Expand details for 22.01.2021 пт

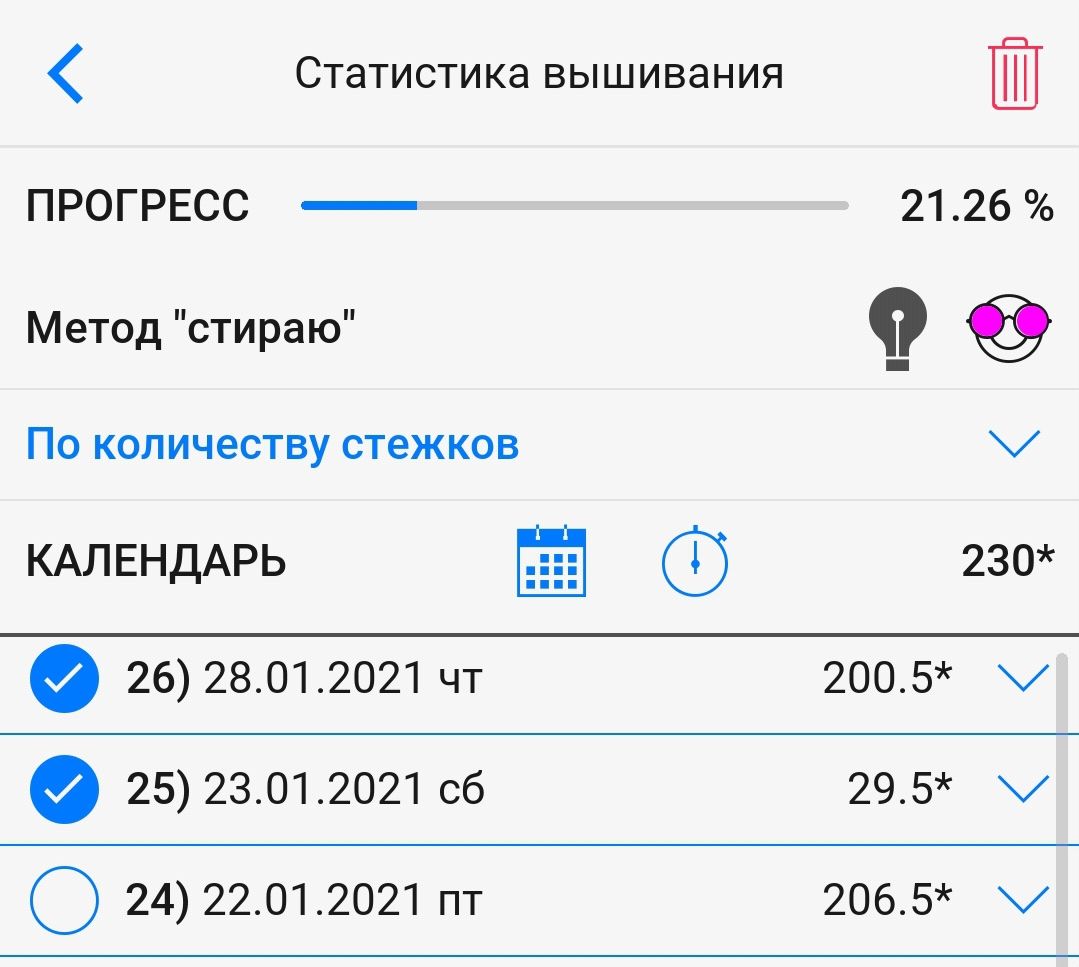(1023, 901)
